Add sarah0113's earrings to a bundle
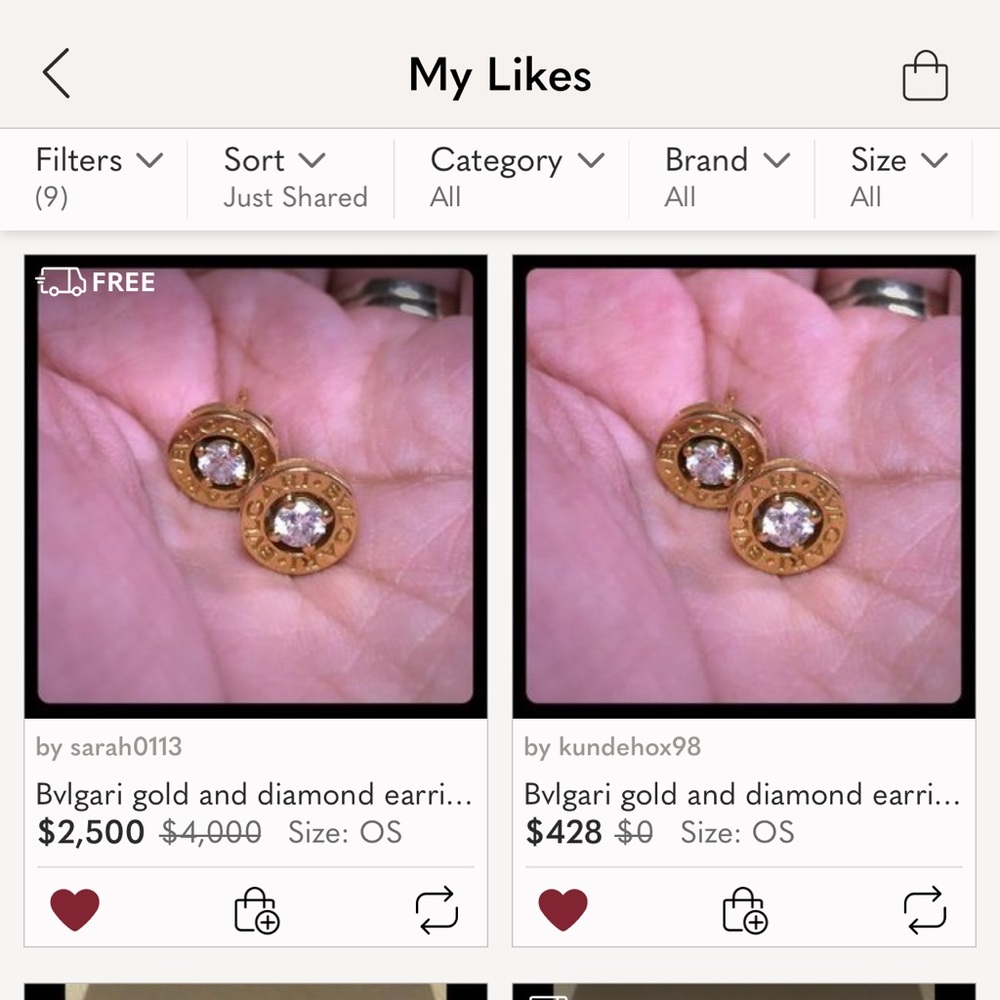 click(256, 909)
